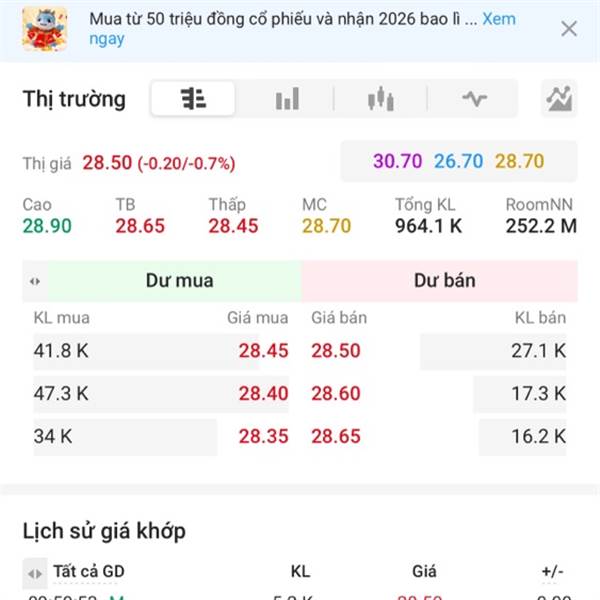Select bid price 28.45
The height and width of the screenshot is (600, 600).
pyautogui.click(x=263, y=351)
